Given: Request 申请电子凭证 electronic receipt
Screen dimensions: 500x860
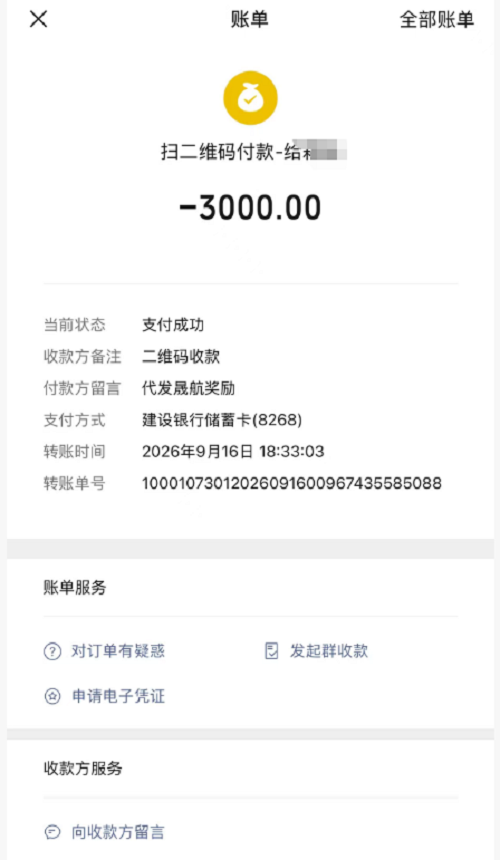Looking at the screenshot, I should pyautogui.click(x=104, y=696).
